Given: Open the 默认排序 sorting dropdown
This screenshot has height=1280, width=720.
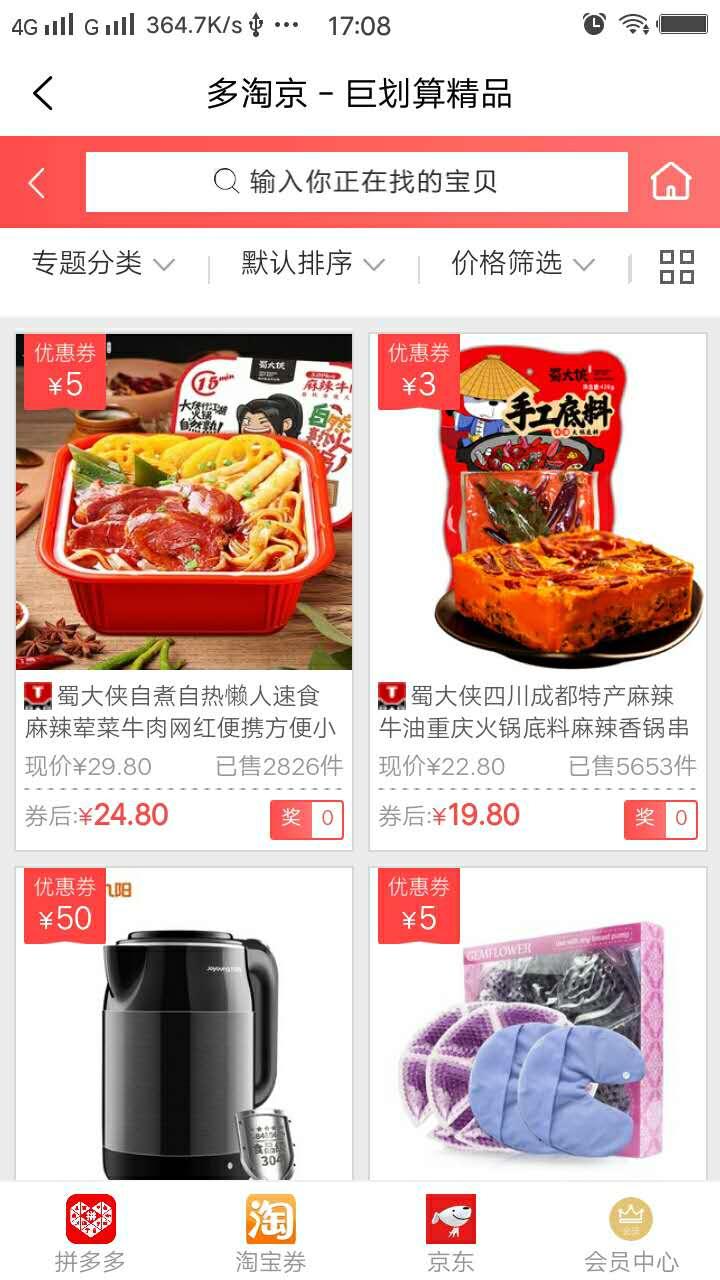Looking at the screenshot, I should [x=313, y=264].
